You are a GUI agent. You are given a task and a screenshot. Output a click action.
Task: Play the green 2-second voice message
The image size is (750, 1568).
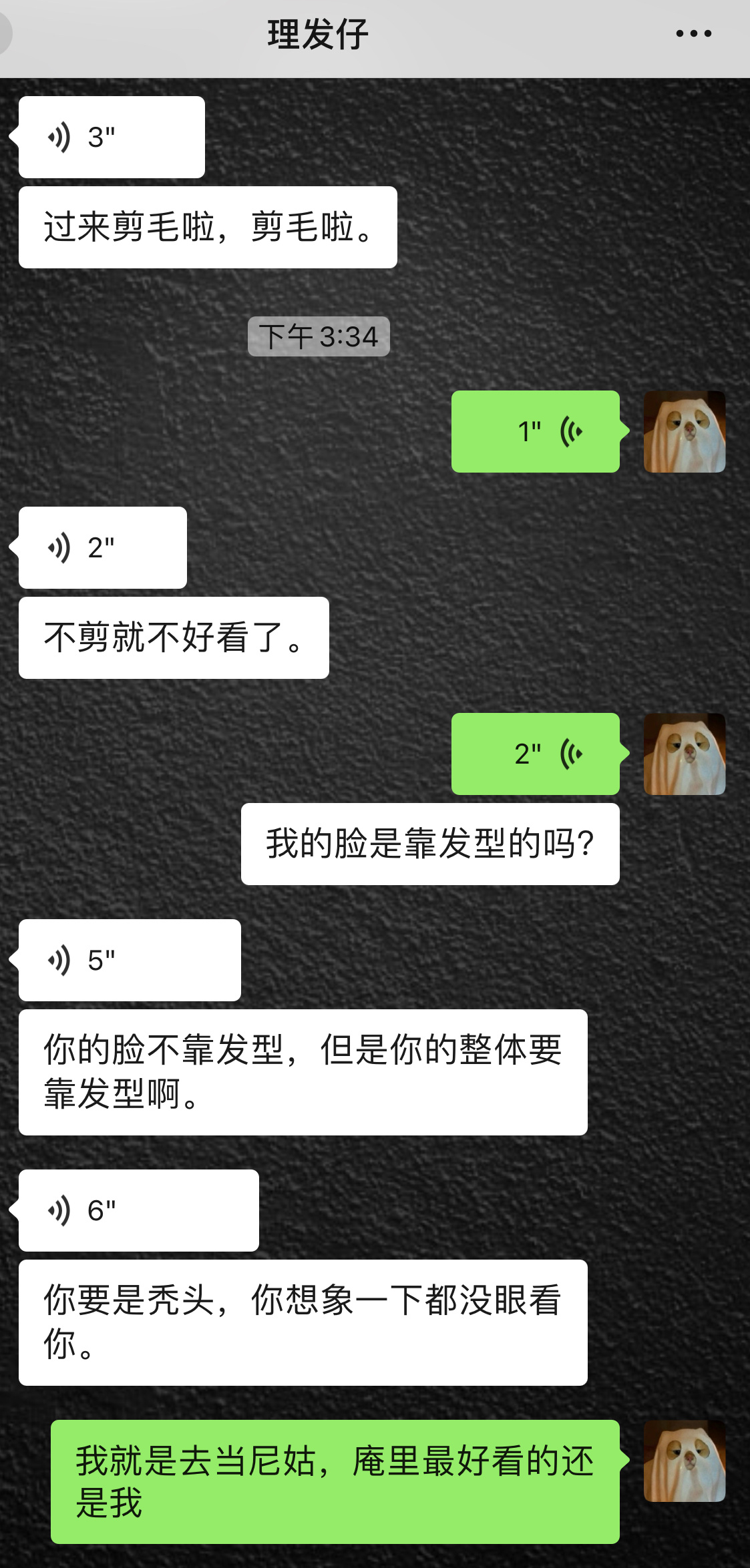click(x=535, y=754)
